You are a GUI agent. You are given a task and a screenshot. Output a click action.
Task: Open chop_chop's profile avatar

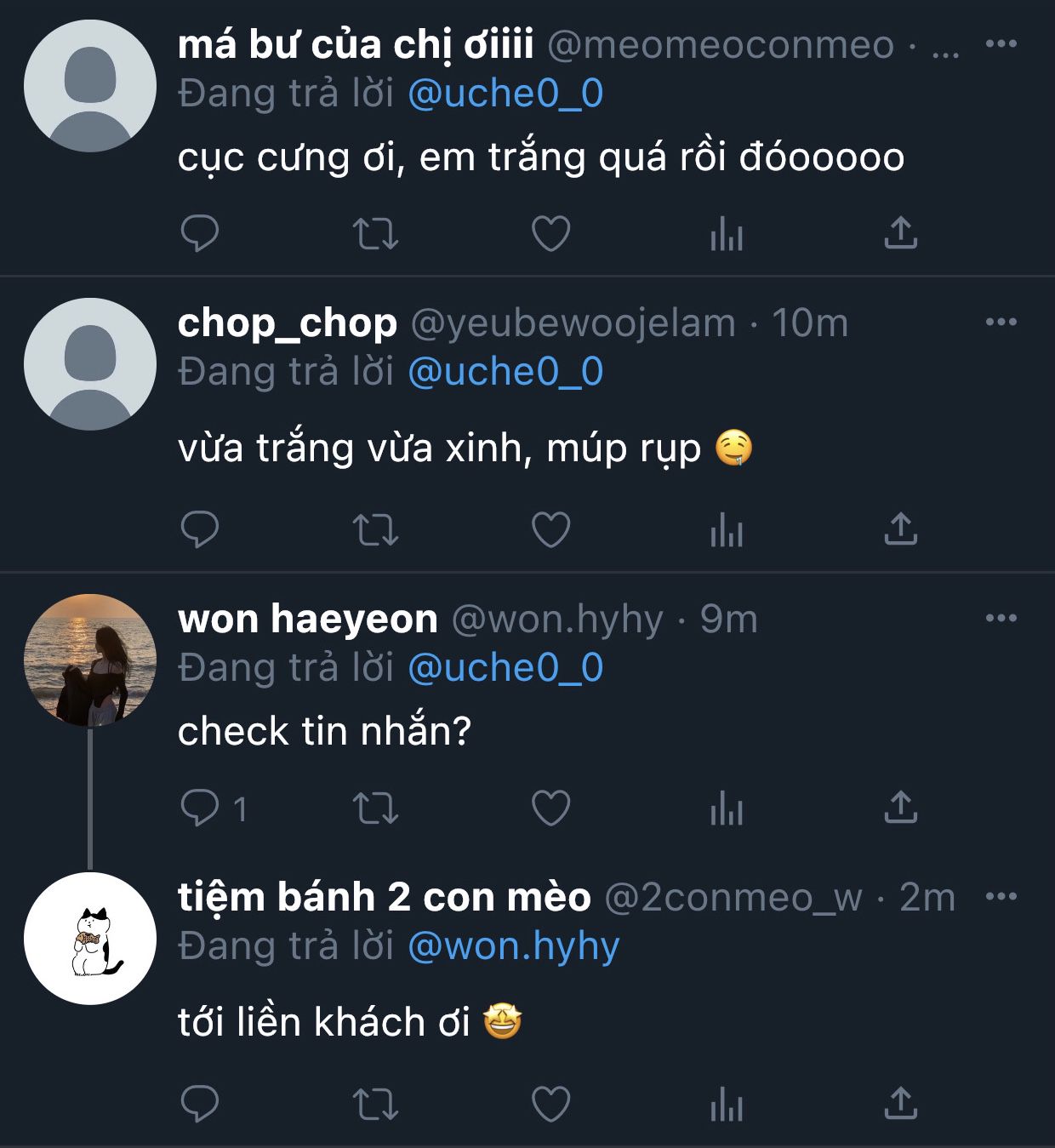click(90, 364)
